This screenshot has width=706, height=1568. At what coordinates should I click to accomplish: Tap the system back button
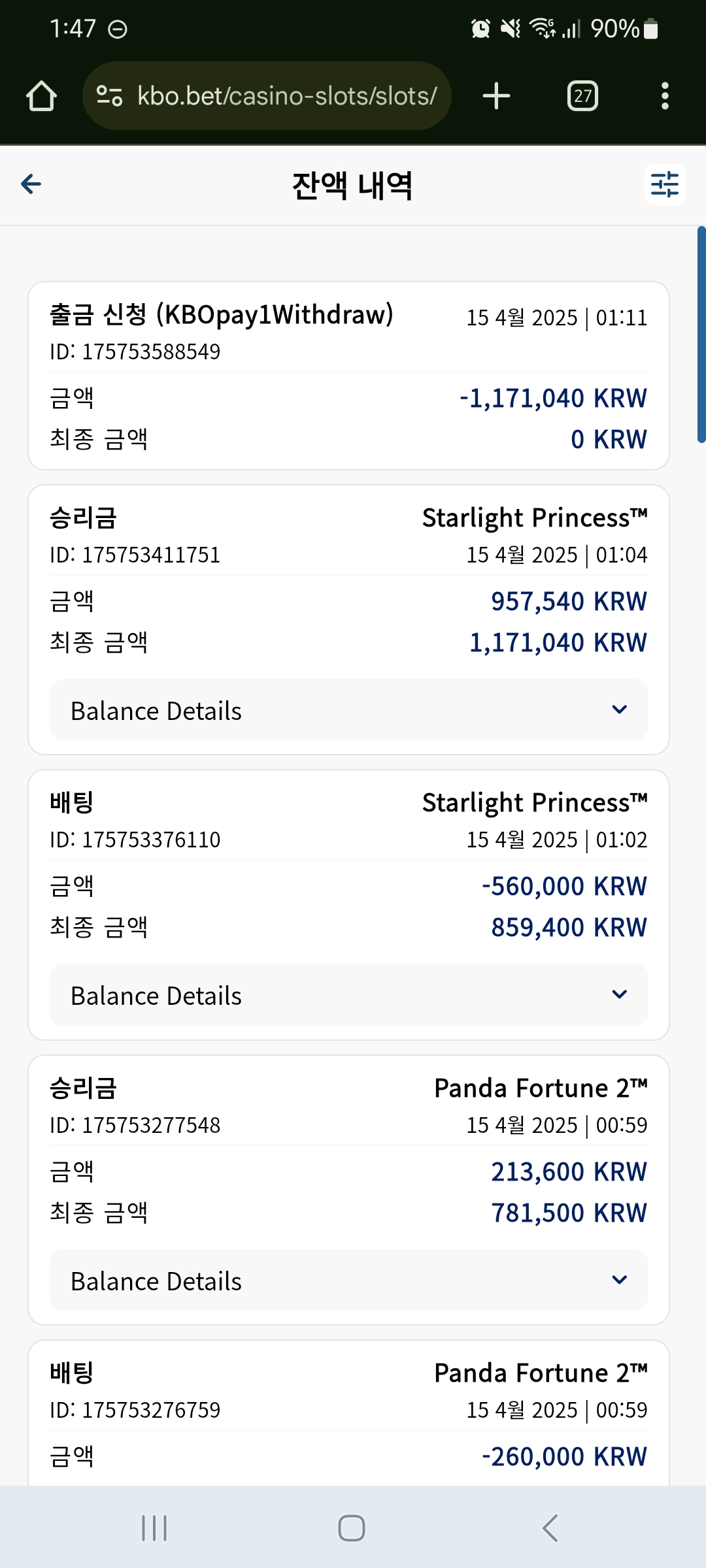click(550, 1528)
